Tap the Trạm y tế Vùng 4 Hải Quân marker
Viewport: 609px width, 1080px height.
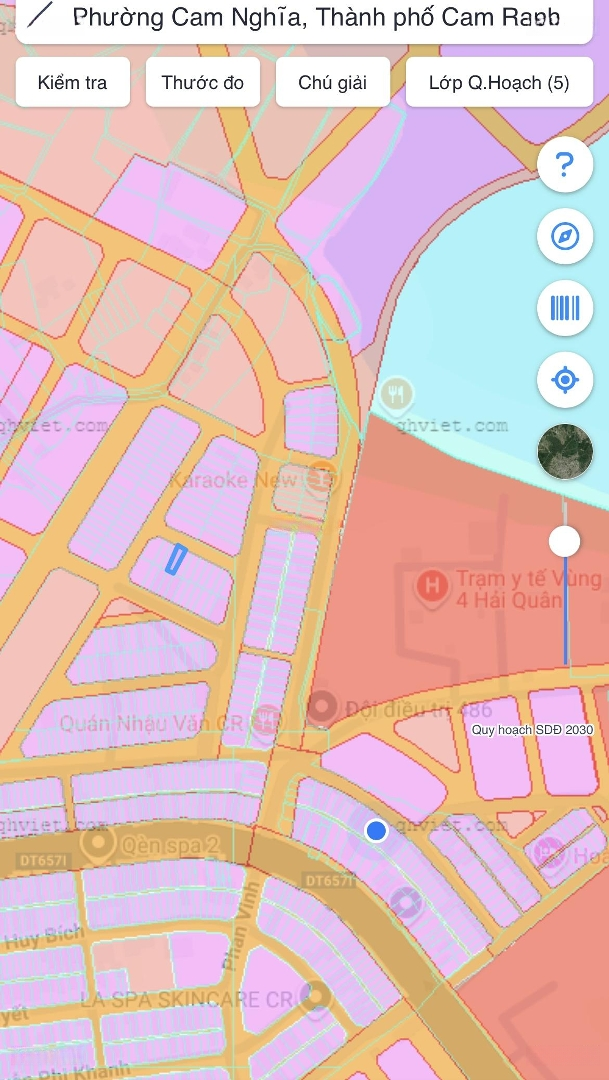tap(432, 587)
